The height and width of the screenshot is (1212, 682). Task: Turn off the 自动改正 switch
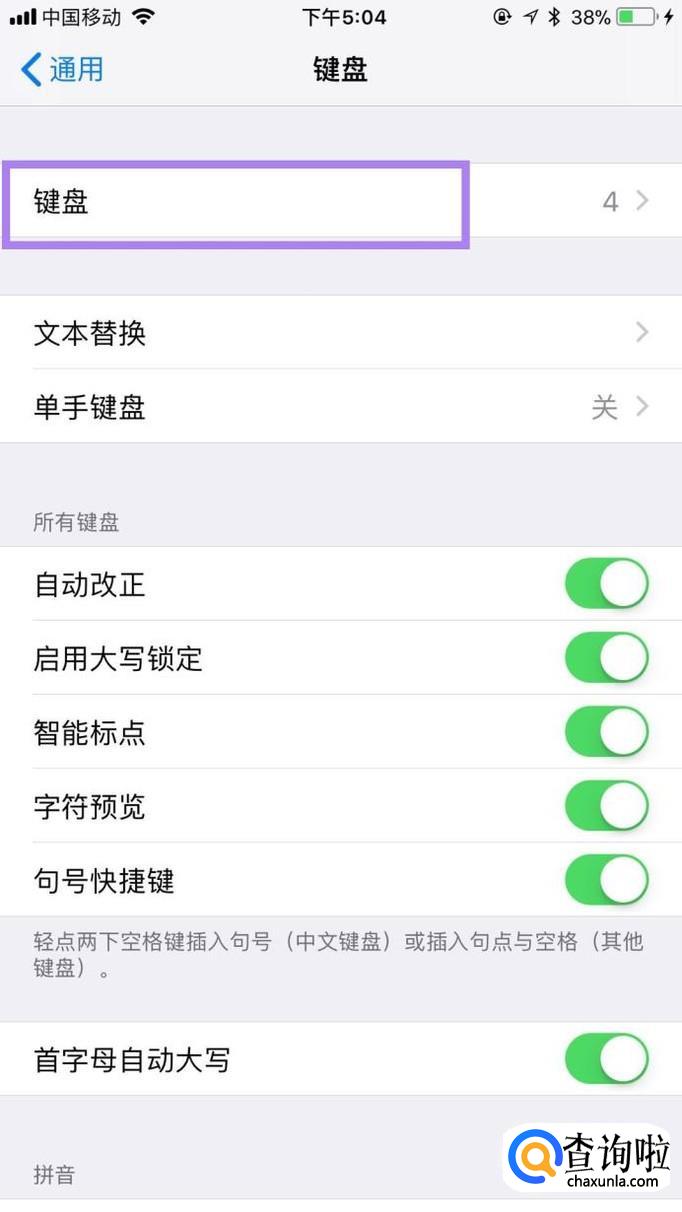[x=606, y=584]
